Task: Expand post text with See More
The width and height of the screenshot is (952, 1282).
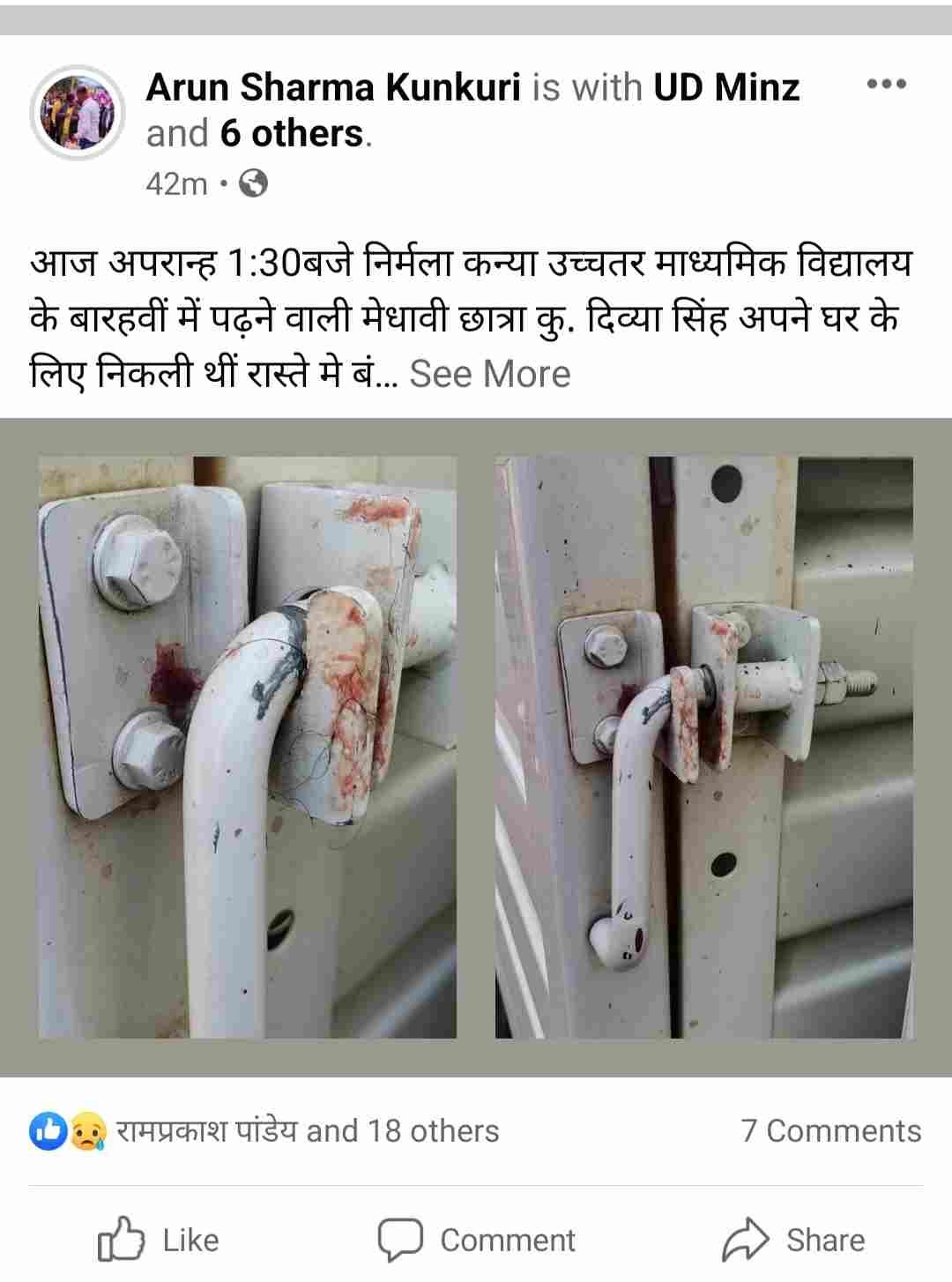Action: [x=490, y=374]
